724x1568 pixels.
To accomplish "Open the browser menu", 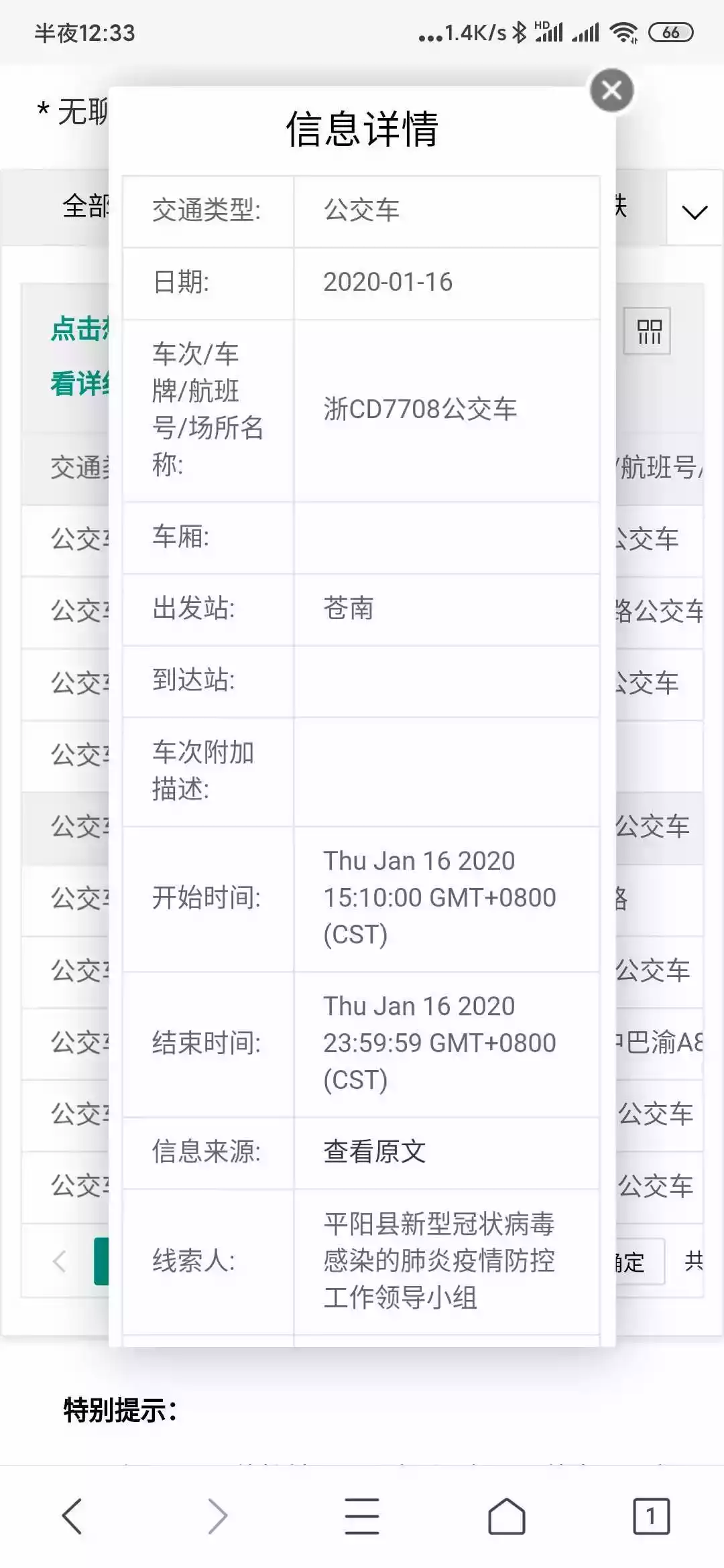I will point(362,1516).
